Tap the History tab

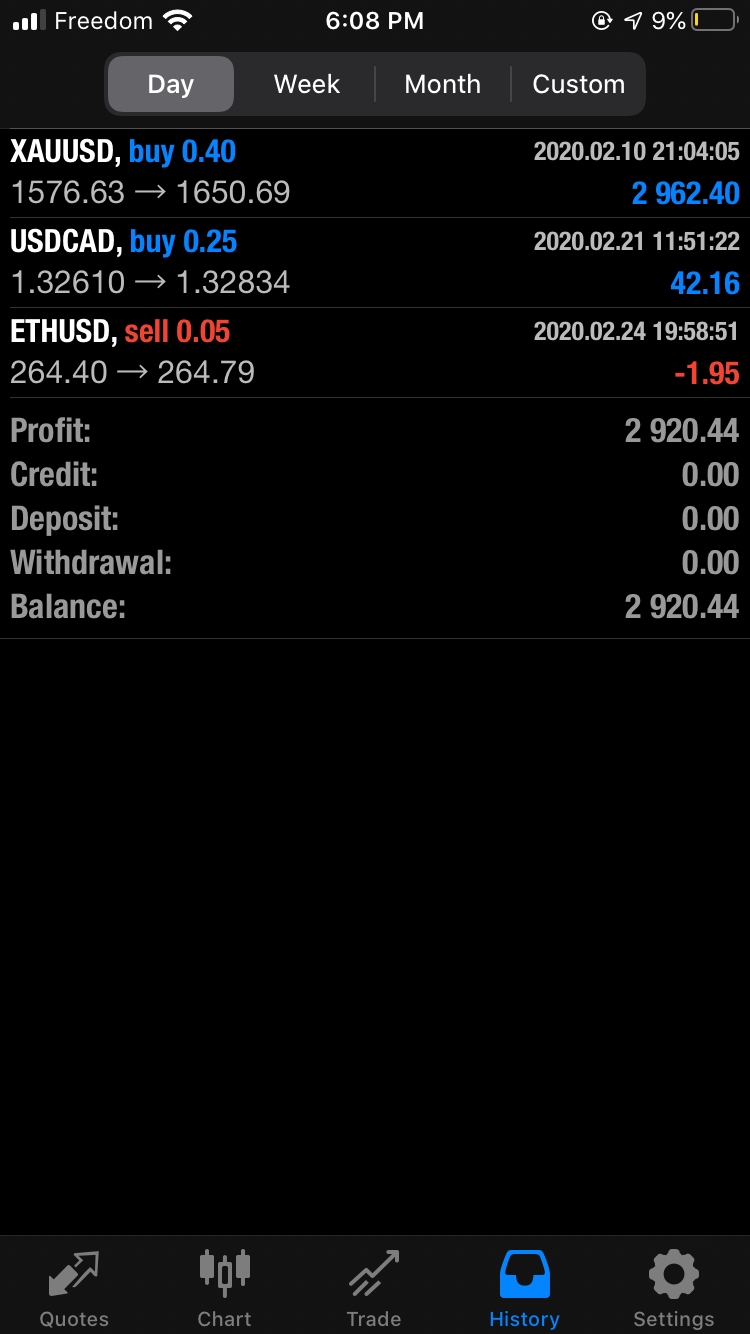point(524,1288)
